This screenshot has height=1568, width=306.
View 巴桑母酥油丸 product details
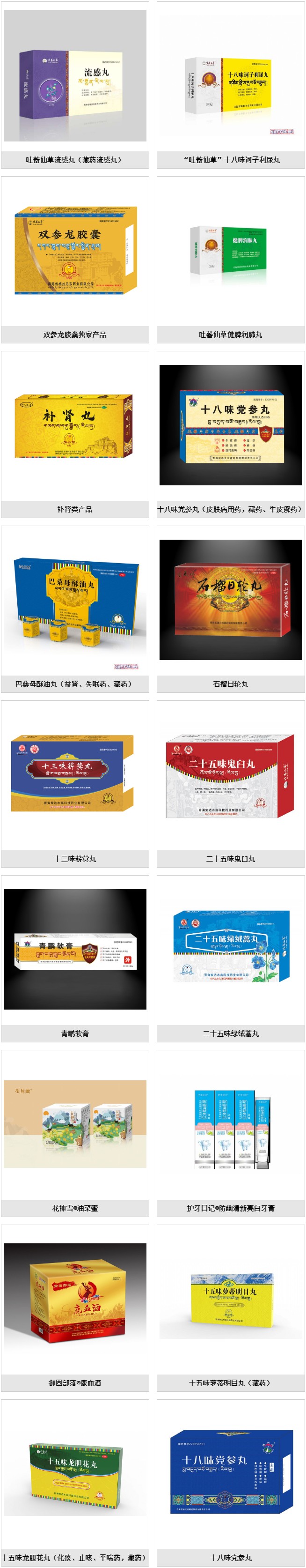75,600
